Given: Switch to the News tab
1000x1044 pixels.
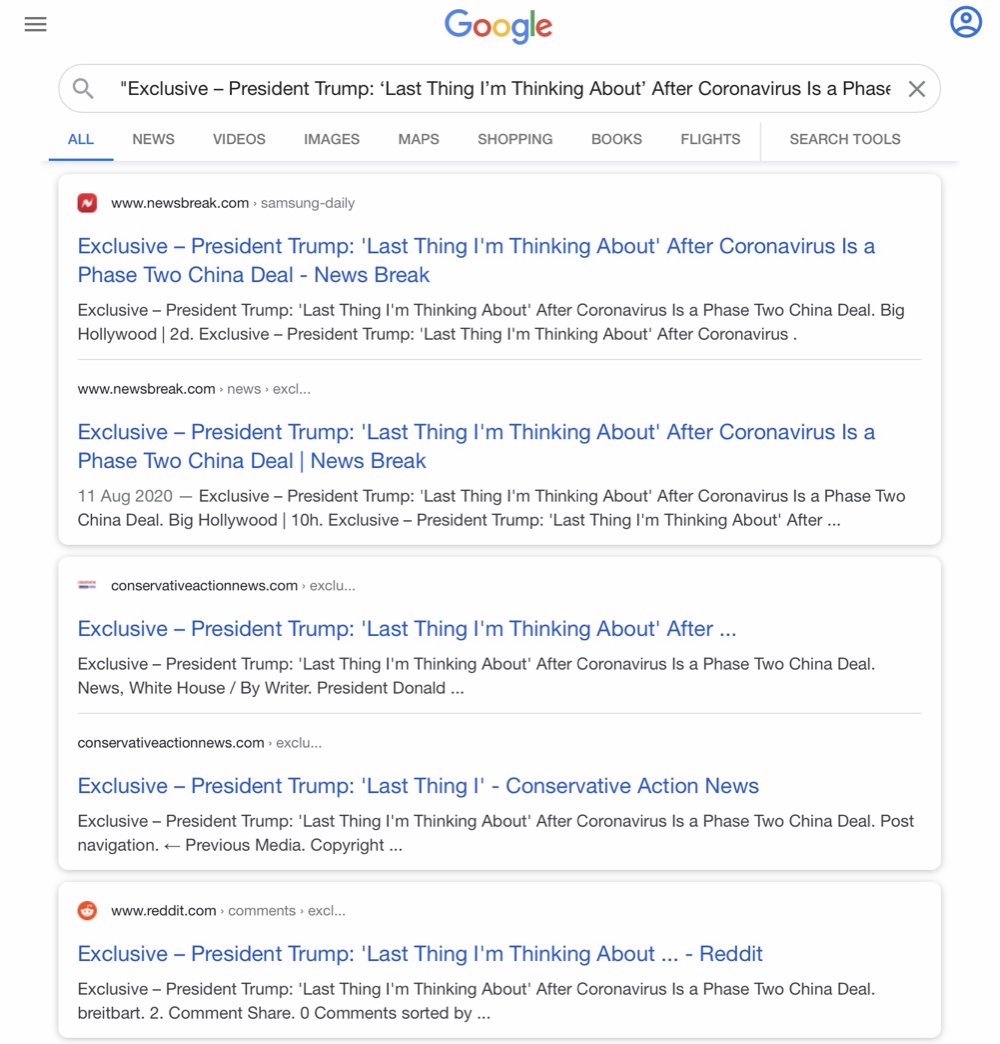Looking at the screenshot, I should [153, 139].
